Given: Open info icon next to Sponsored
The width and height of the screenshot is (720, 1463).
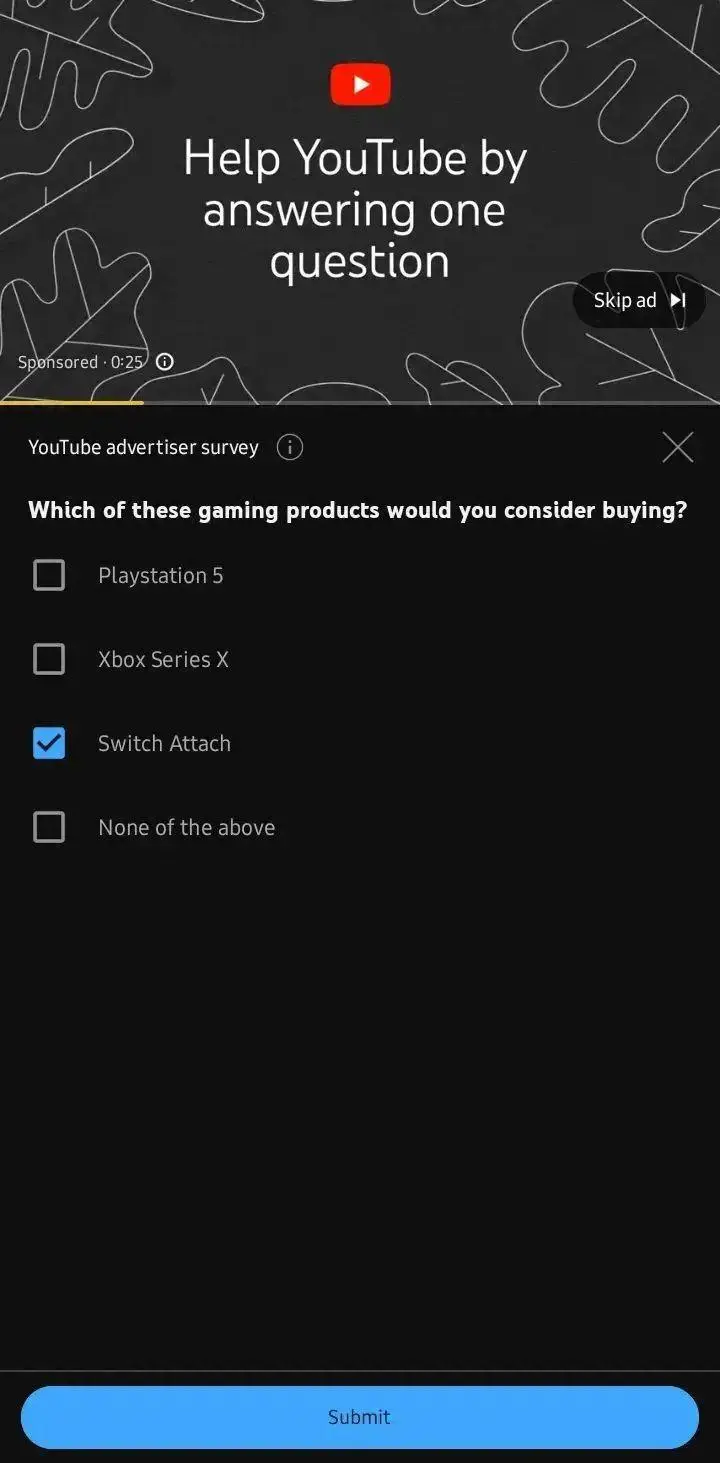Looking at the screenshot, I should coord(165,362).
